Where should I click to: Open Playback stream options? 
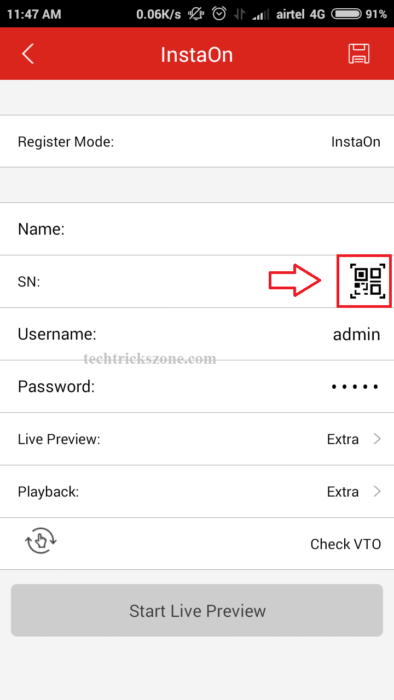coord(197,492)
